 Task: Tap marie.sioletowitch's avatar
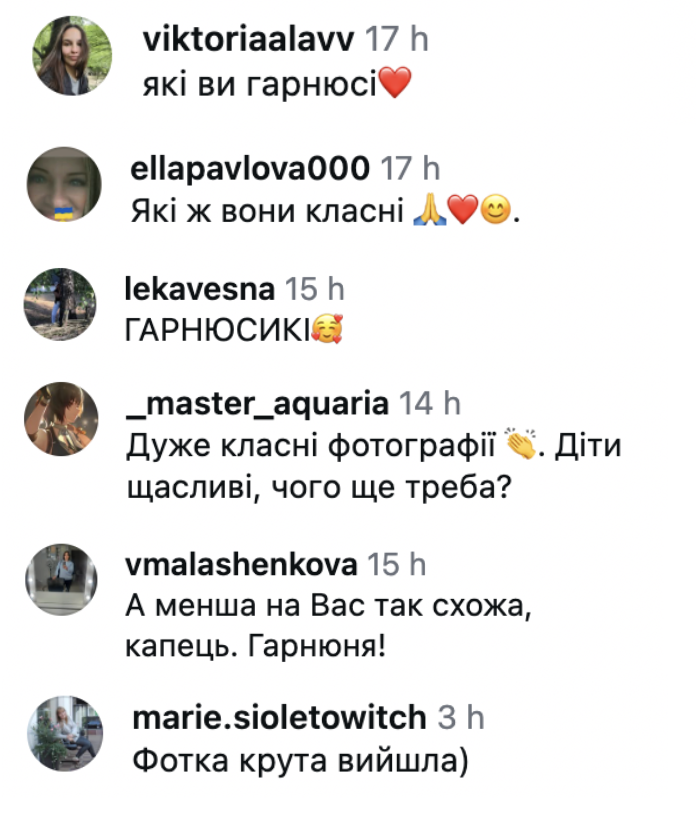64,734
